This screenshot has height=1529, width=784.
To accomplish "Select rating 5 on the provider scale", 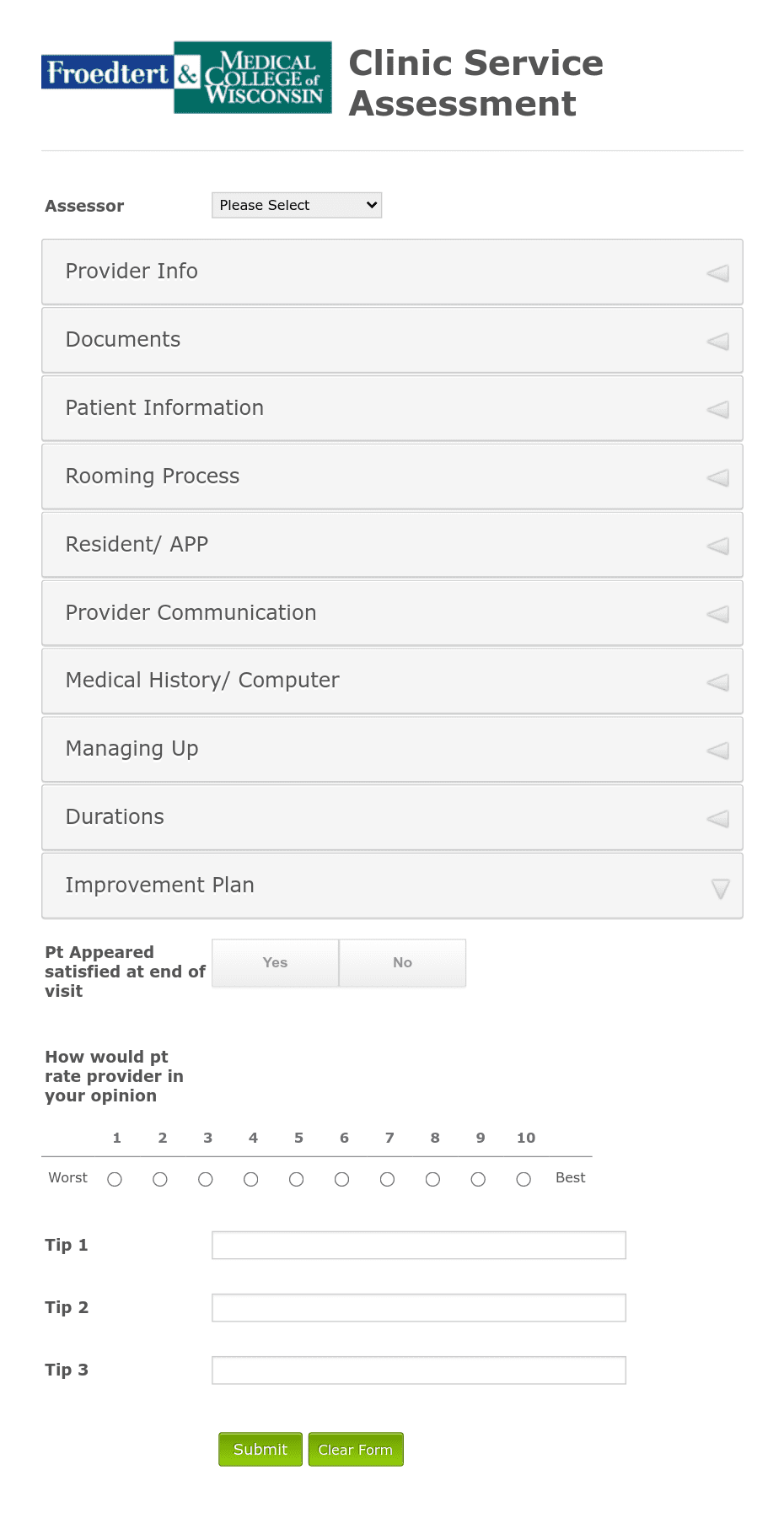I will (x=296, y=1178).
